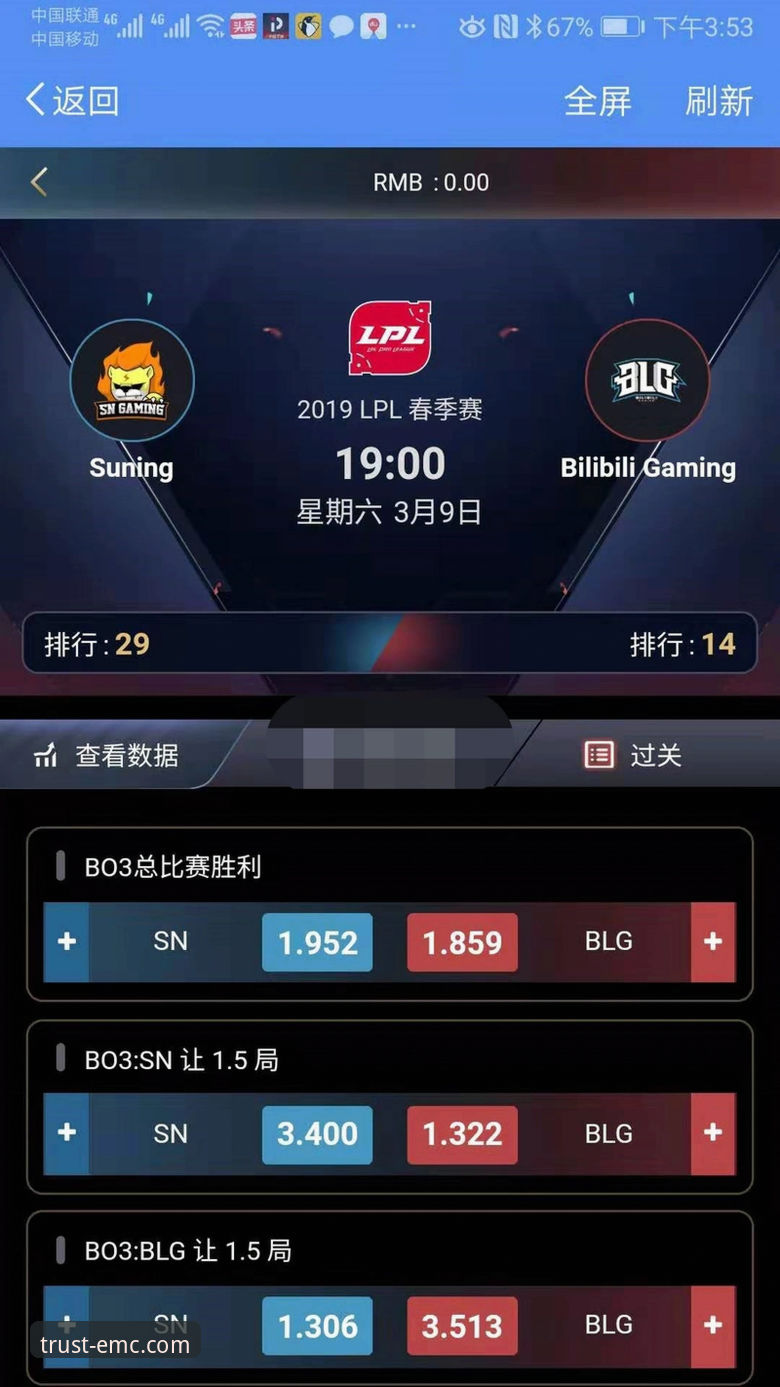Tap 刷新 to refresh the page
Screen dimensions: 780x1387
pos(718,101)
